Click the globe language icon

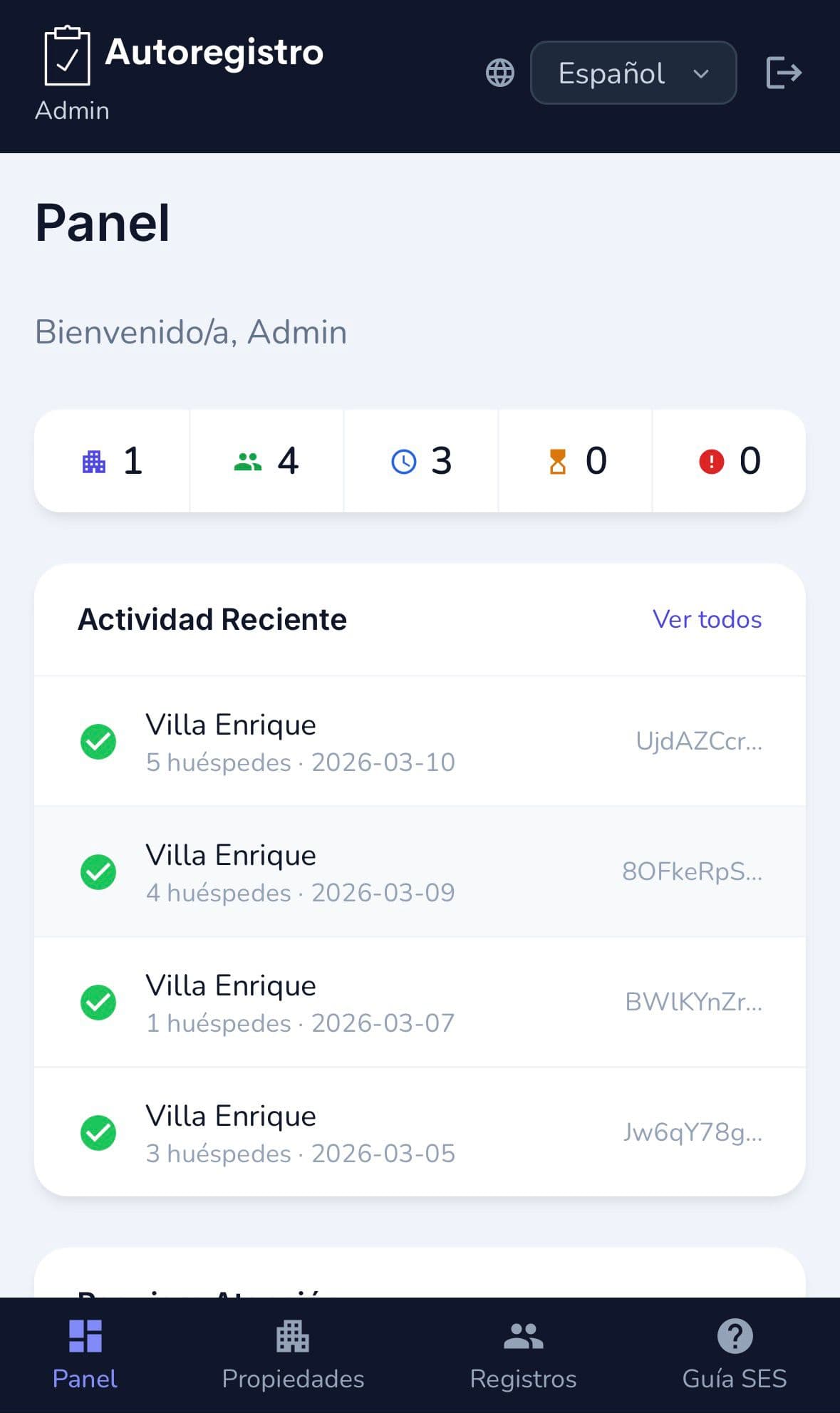[499, 72]
